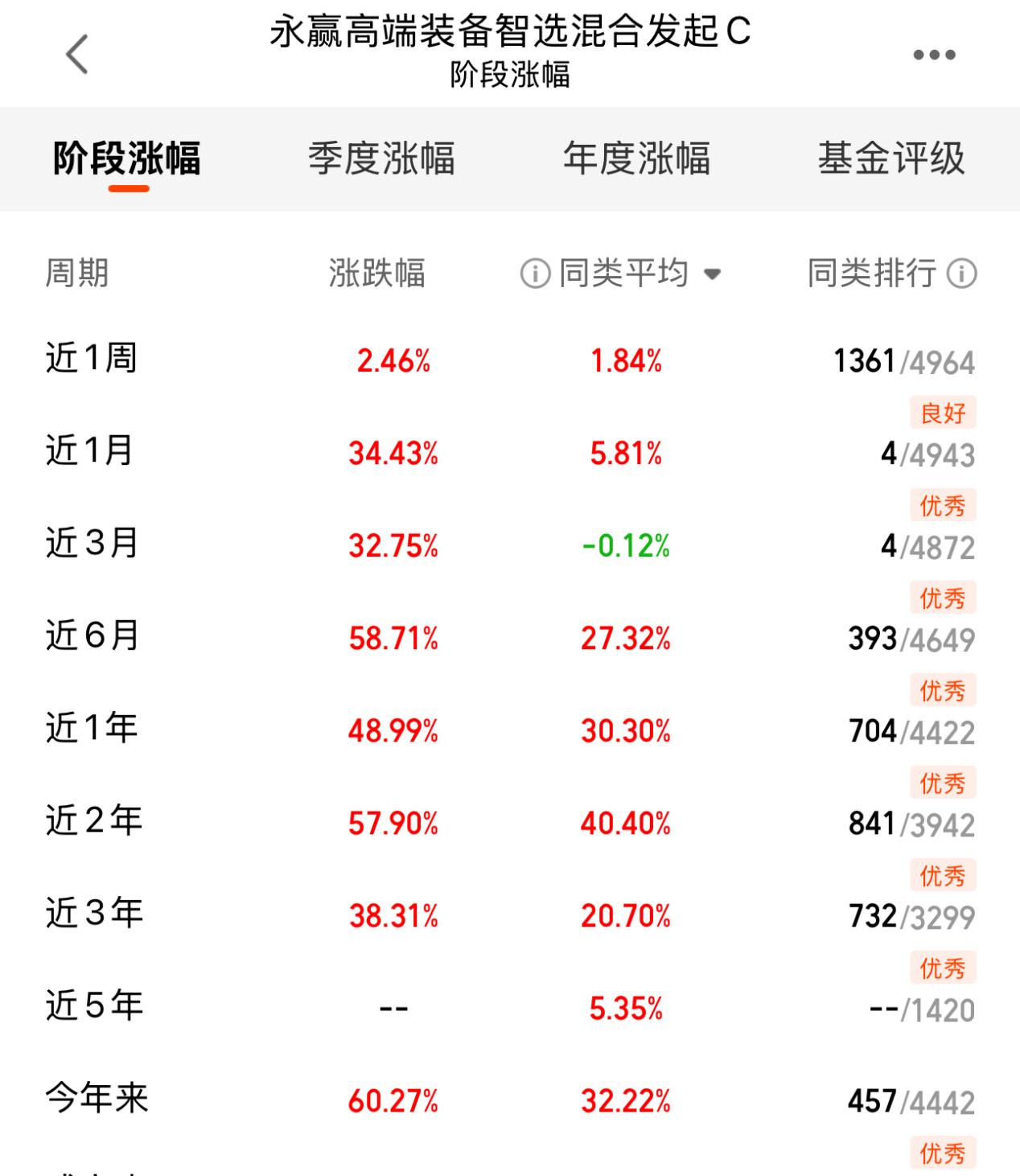The height and width of the screenshot is (1176, 1020).
Task: Click the fund name 永赢高端装备智选混合发起C
Action: [x=510, y=34]
